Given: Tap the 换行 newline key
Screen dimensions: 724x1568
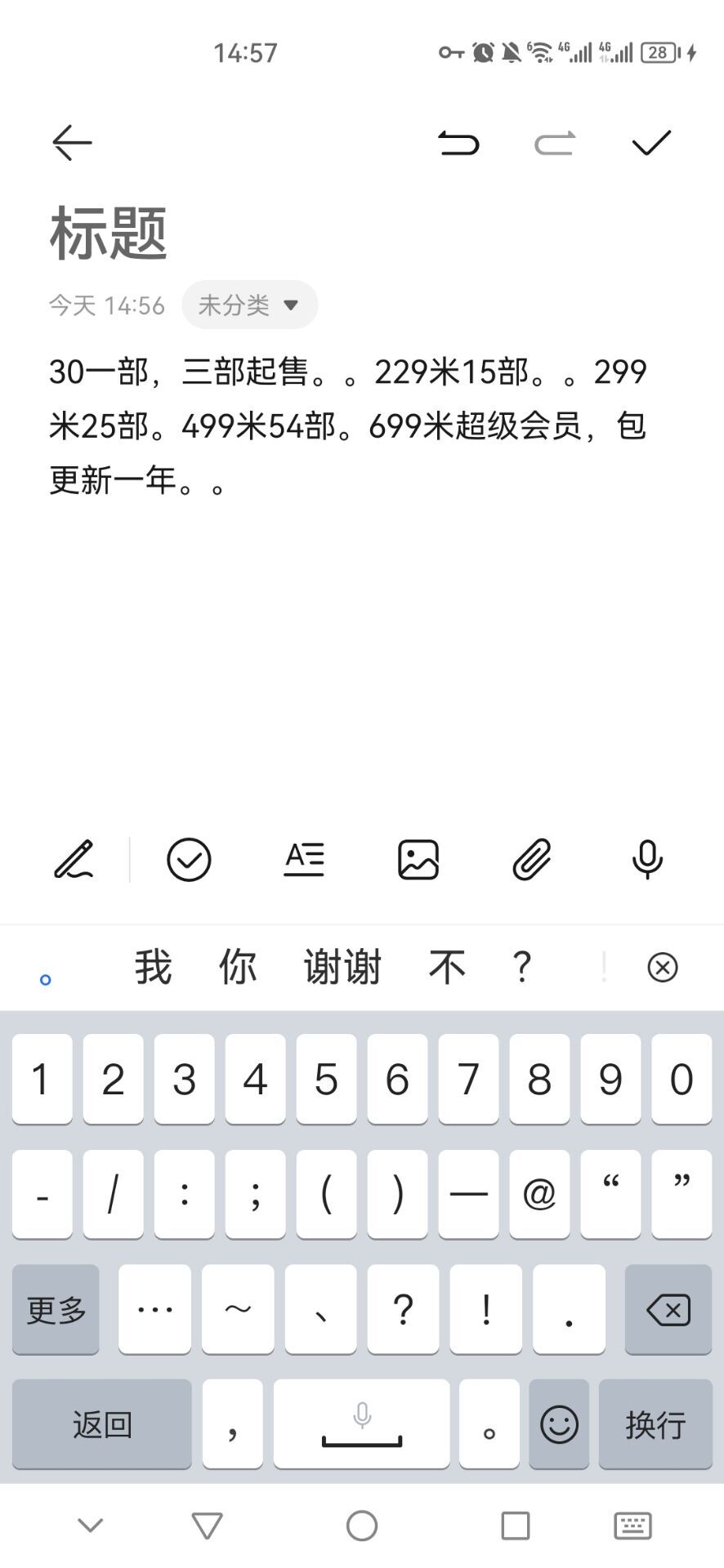Looking at the screenshot, I should point(655,1424).
